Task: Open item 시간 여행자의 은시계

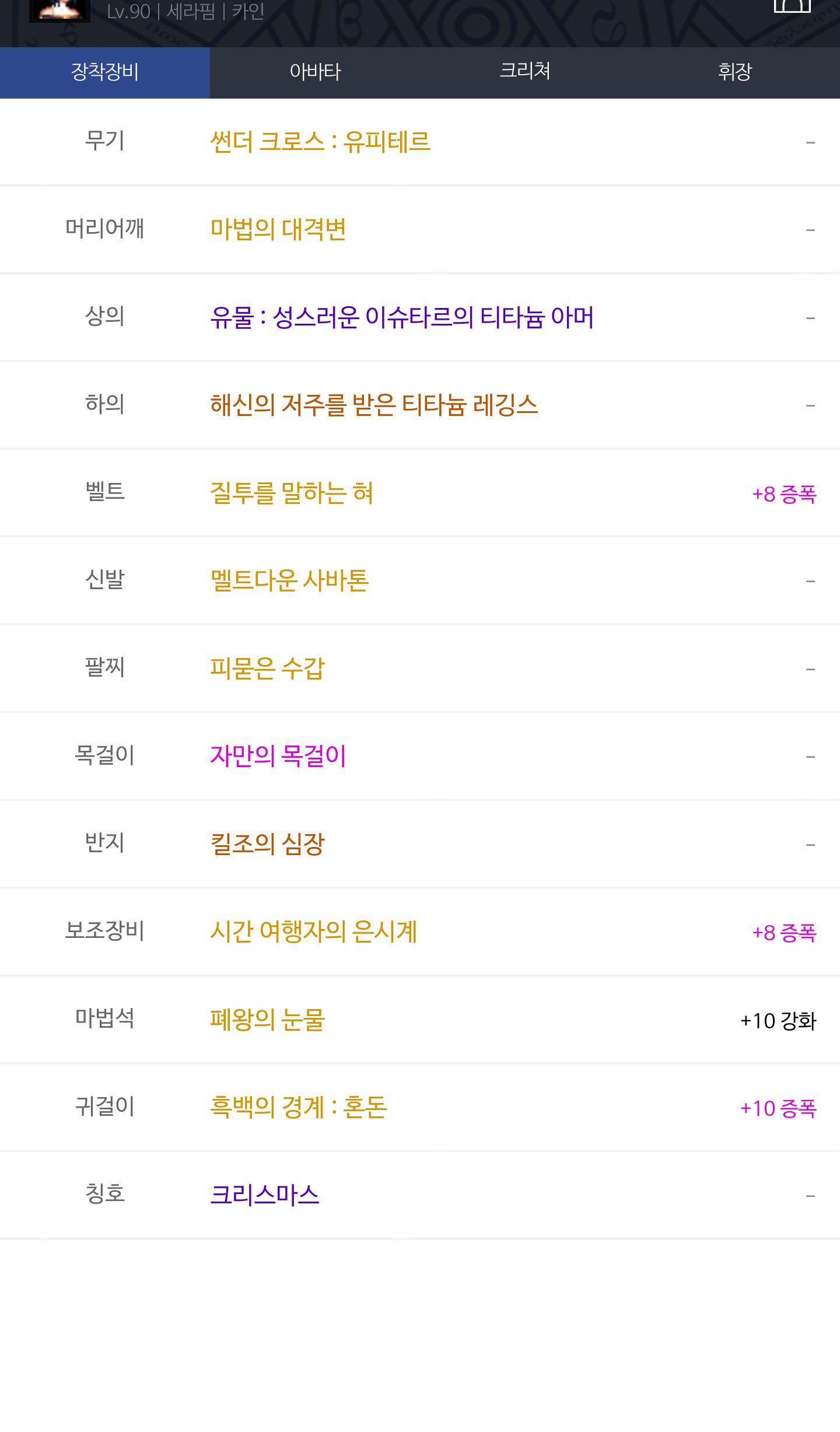Action: (314, 932)
